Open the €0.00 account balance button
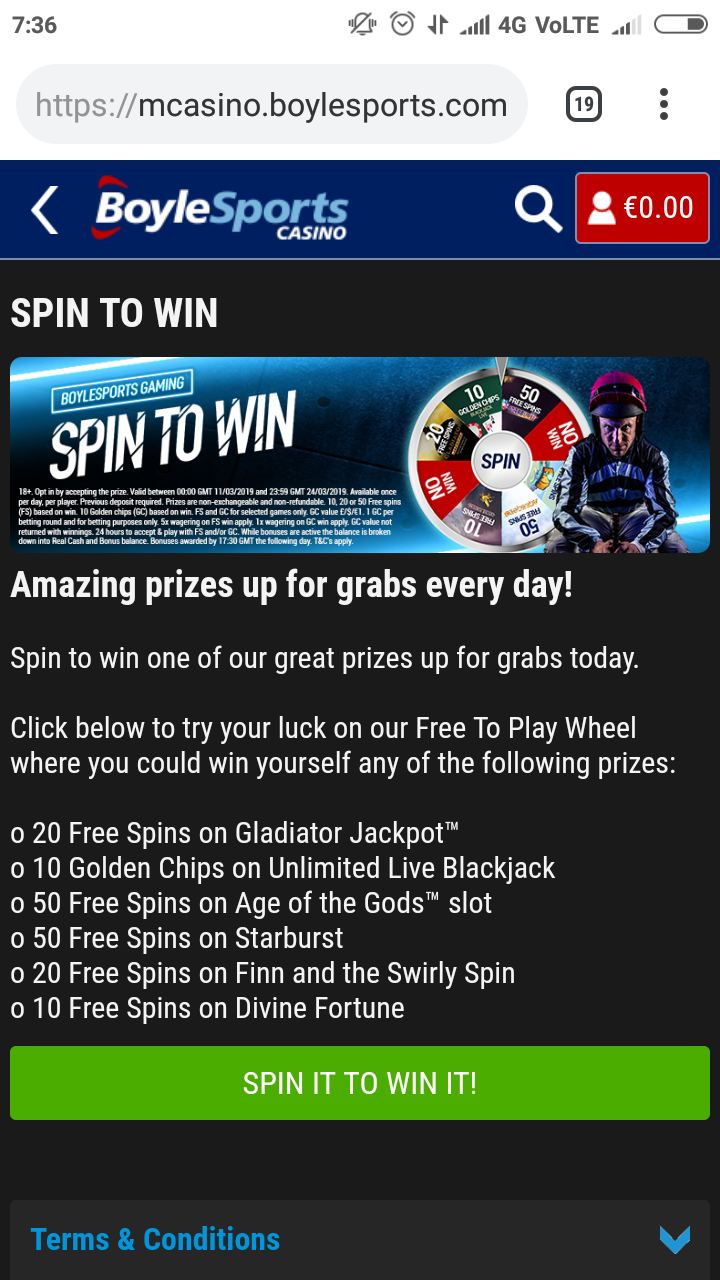Screen dimensions: 720x1280 pyautogui.click(x=642, y=208)
